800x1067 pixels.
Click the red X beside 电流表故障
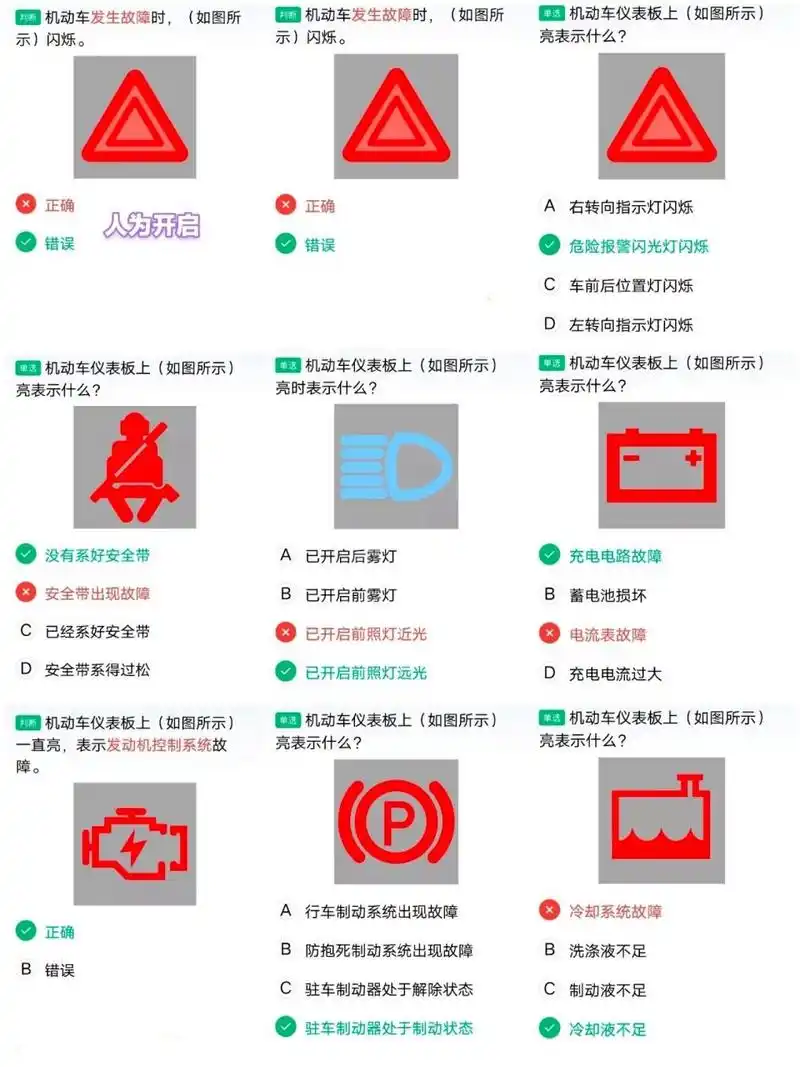click(x=550, y=632)
